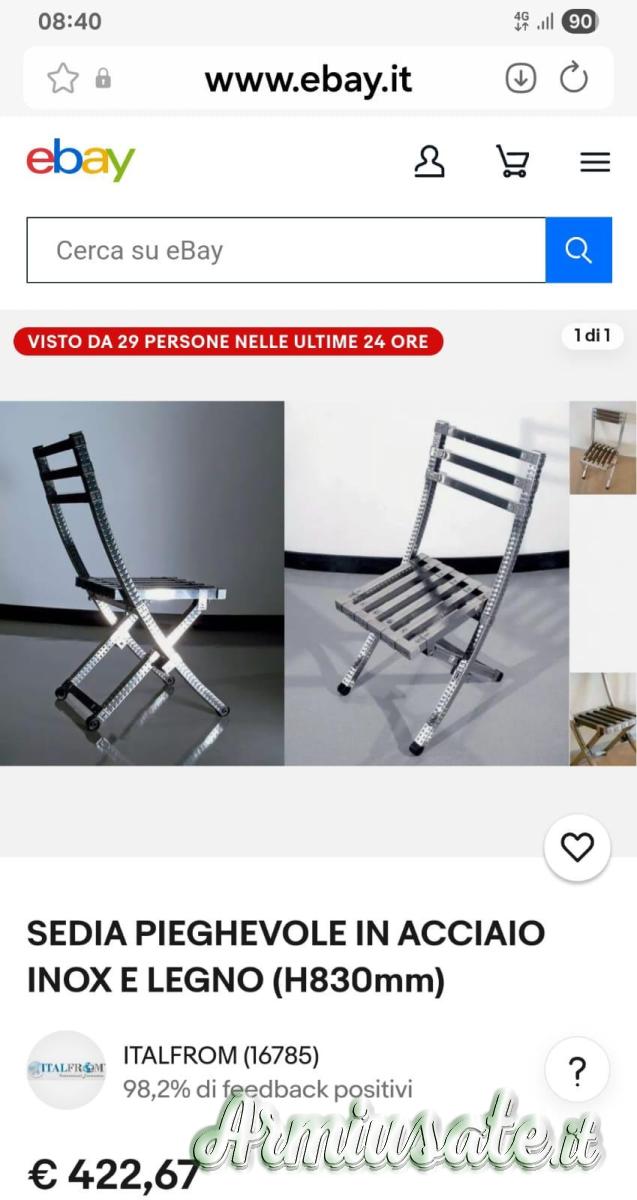Open the eBay account profile icon
This screenshot has height=1200, width=637.
[x=429, y=161]
